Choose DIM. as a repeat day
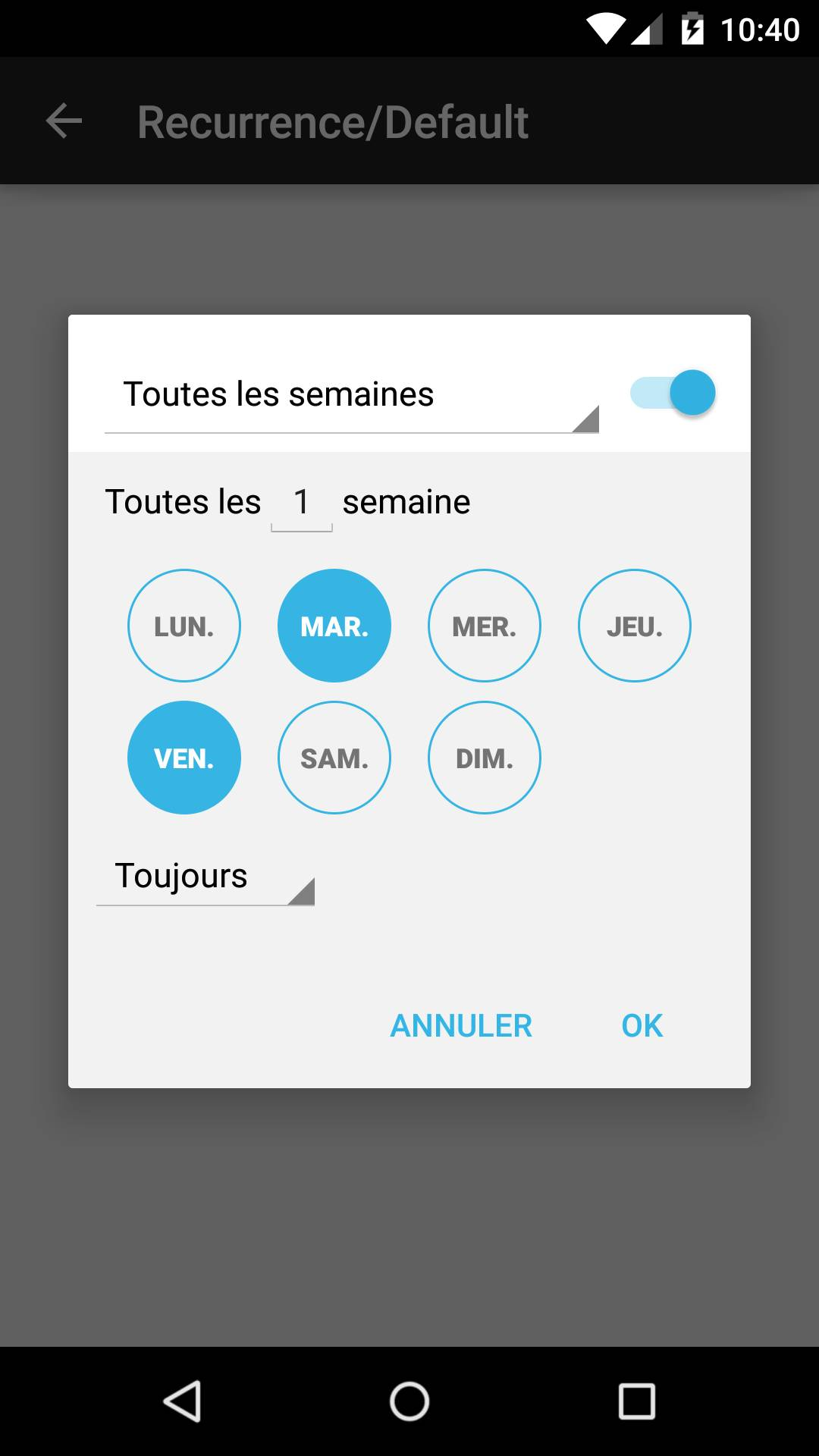The width and height of the screenshot is (819, 1456). [x=485, y=758]
